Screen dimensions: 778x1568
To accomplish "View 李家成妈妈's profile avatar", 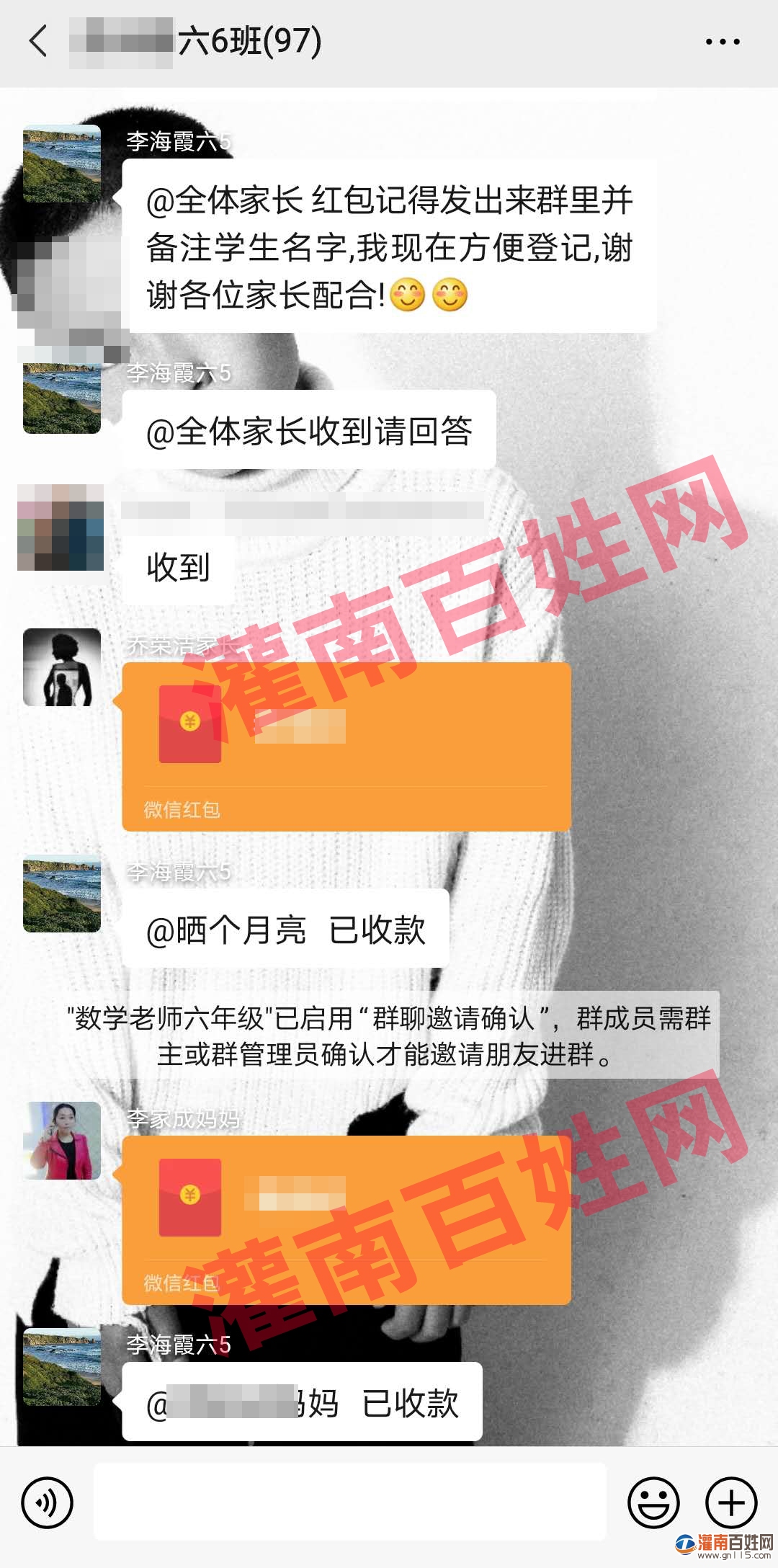I will click(62, 1141).
